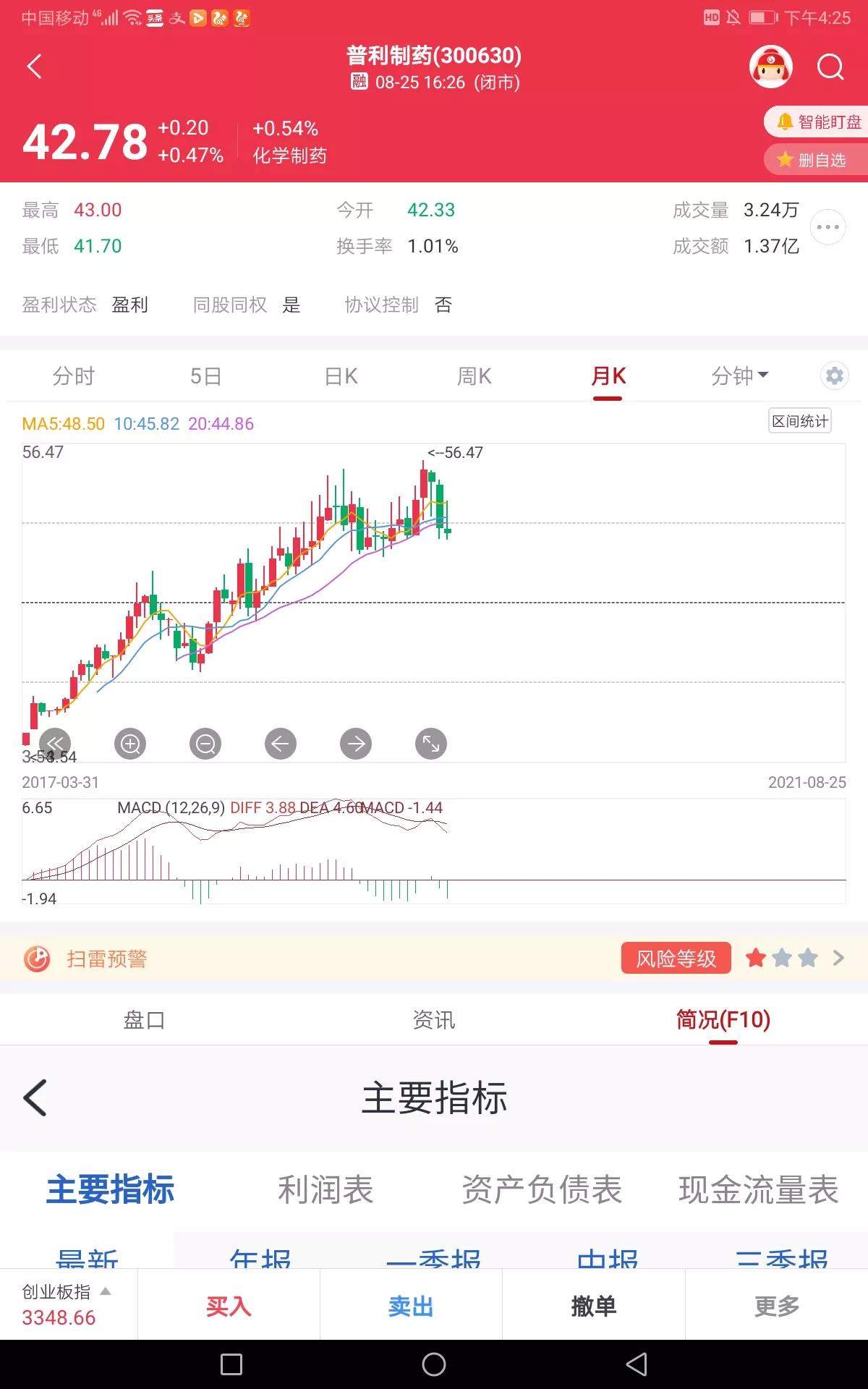Rate risk with the third star
Image resolution: width=868 pixels, height=1389 pixels.
click(806, 957)
